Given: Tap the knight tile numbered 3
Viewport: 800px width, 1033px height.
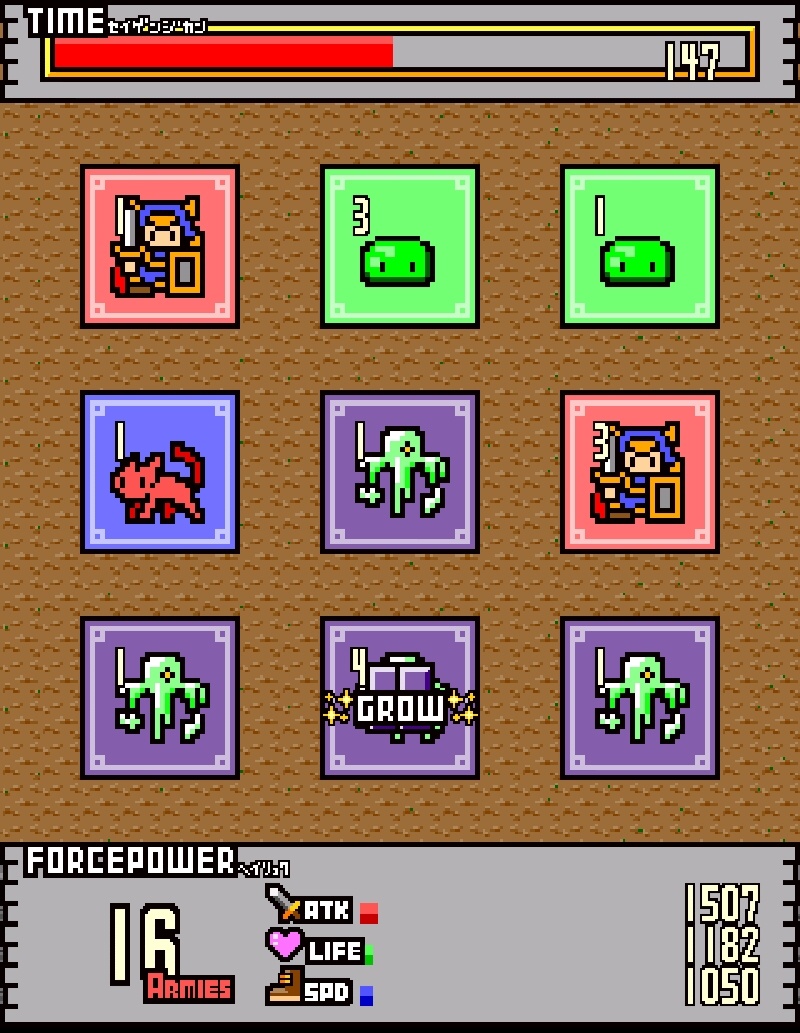Looking at the screenshot, I should [640, 472].
